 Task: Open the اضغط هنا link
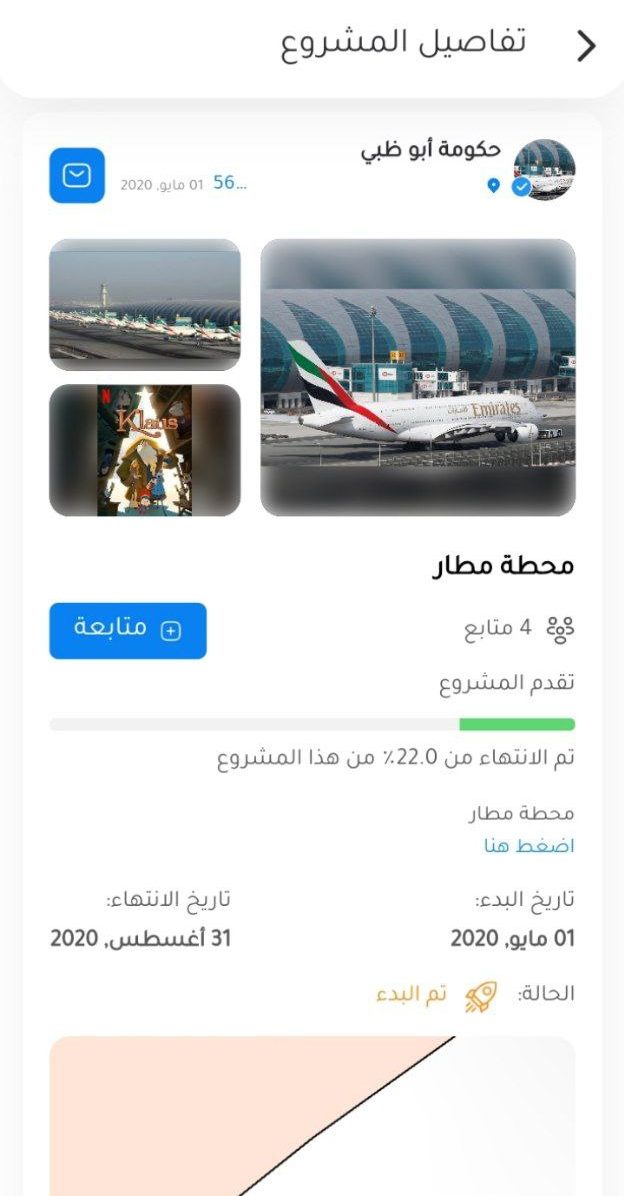click(x=529, y=846)
